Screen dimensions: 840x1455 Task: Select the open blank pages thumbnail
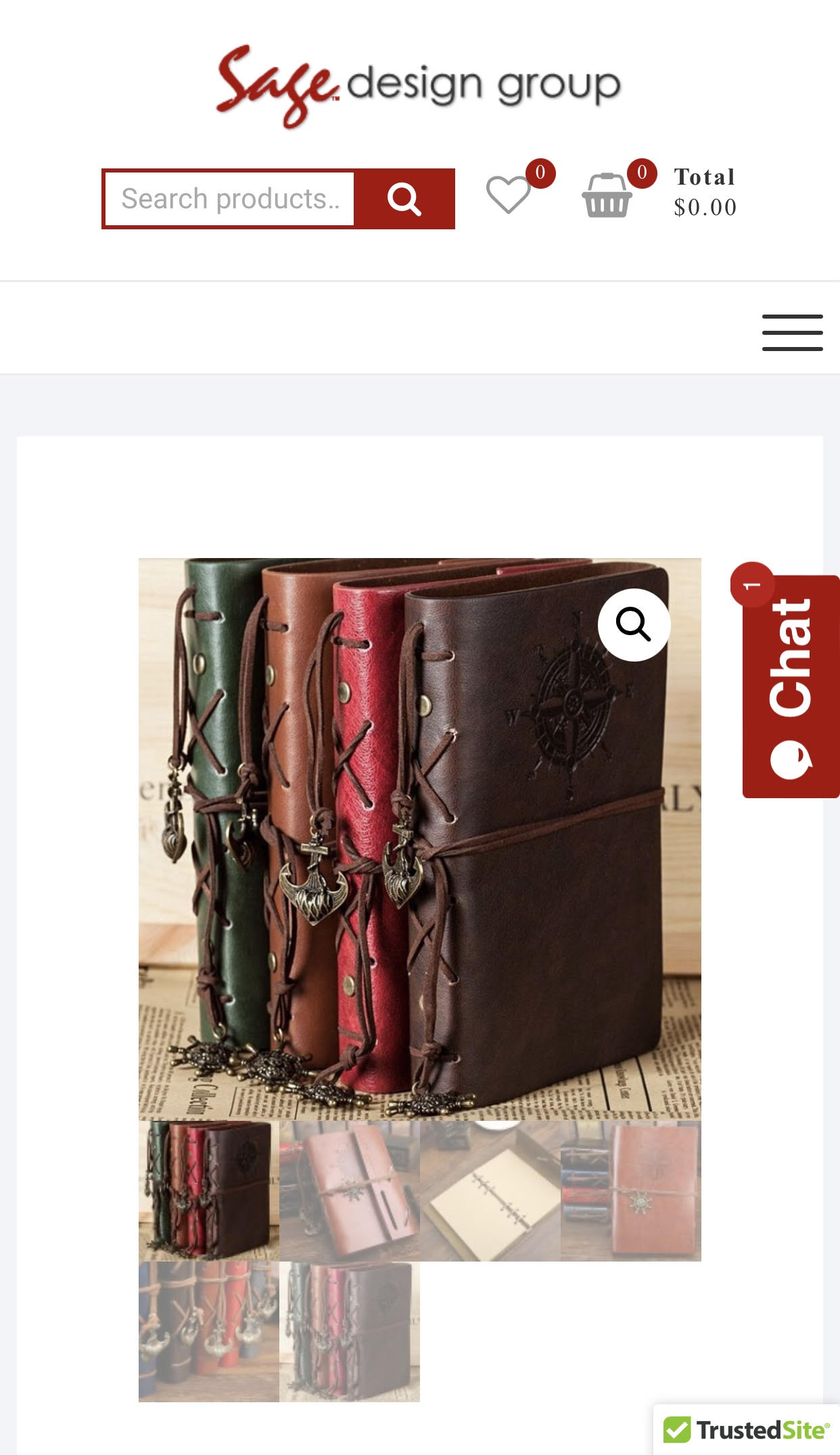click(x=490, y=1191)
